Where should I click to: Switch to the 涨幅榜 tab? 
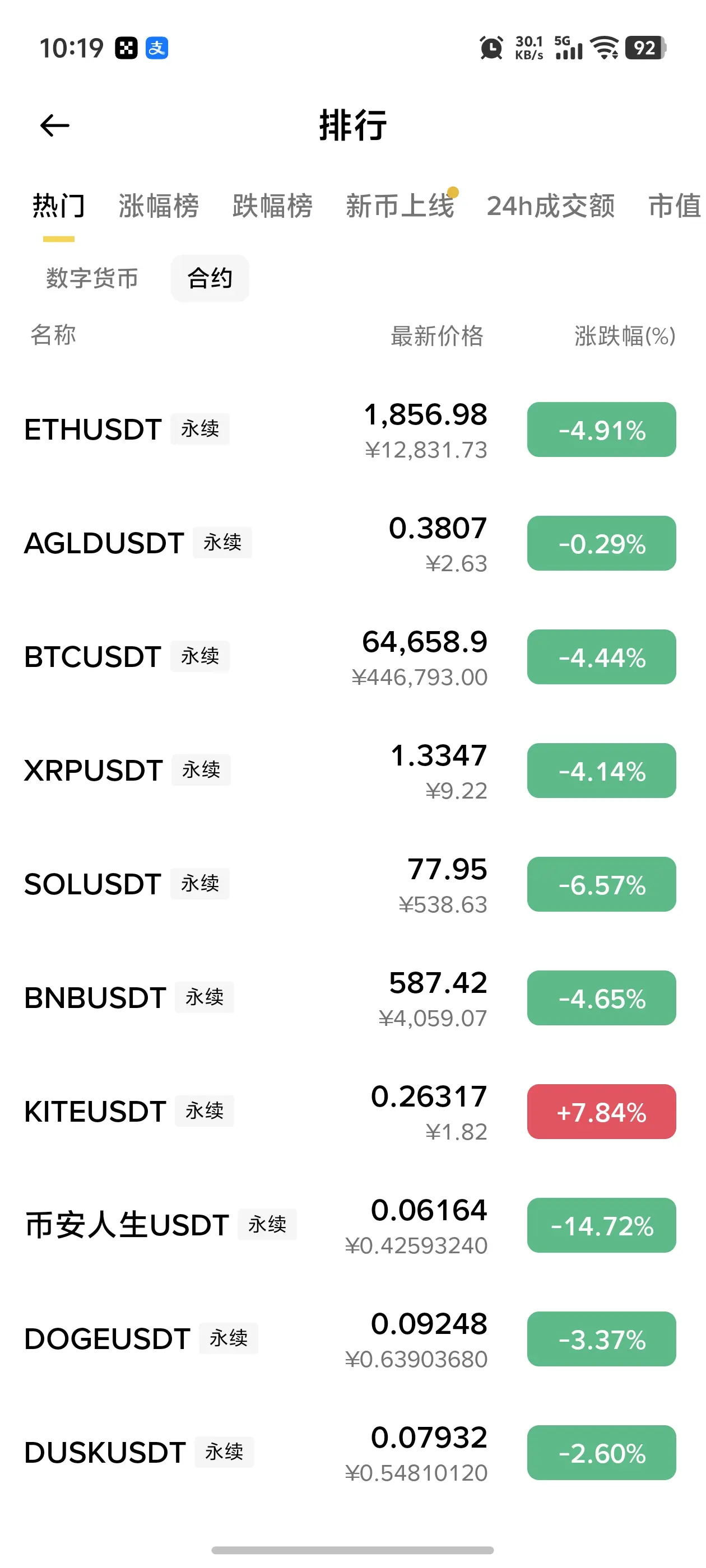(x=159, y=206)
